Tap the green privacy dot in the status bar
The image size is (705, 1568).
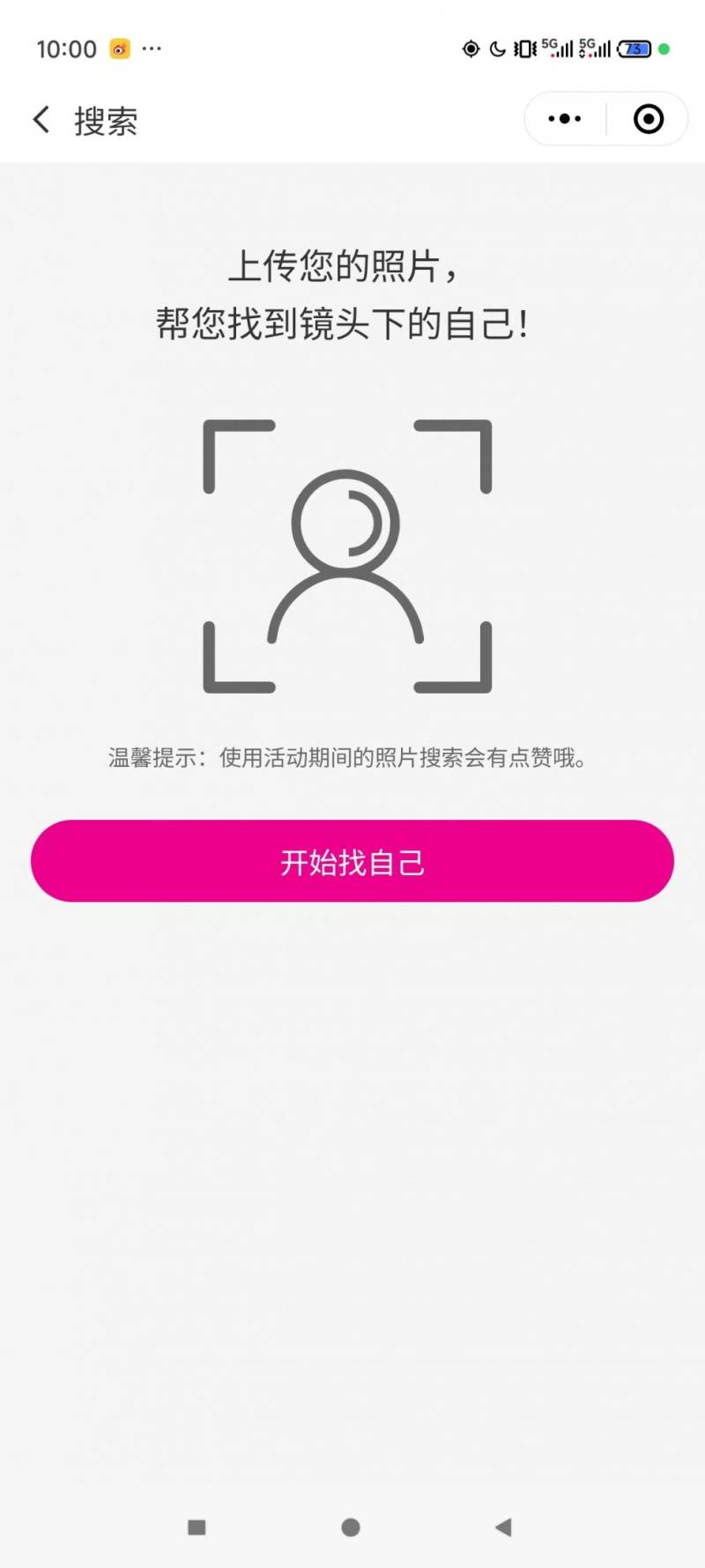pos(667,48)
